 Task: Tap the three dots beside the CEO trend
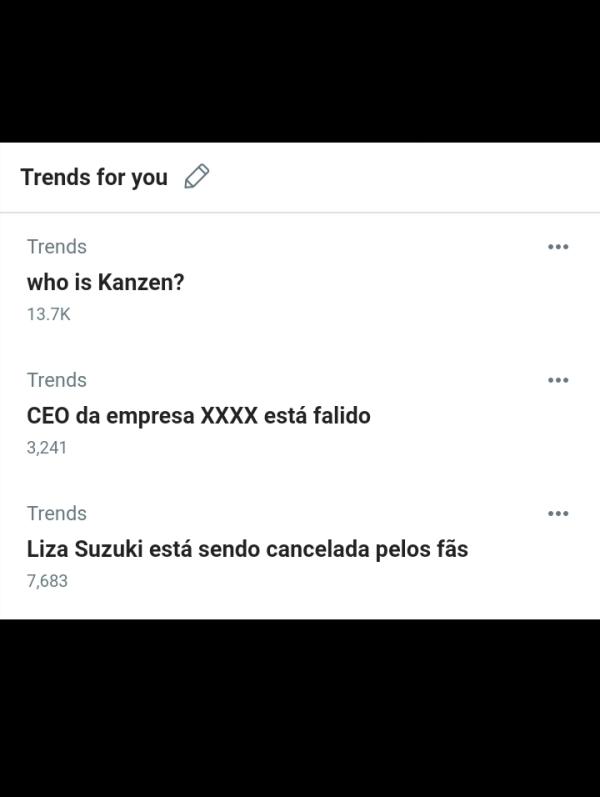pyautogui.click(x=558, y=380)
